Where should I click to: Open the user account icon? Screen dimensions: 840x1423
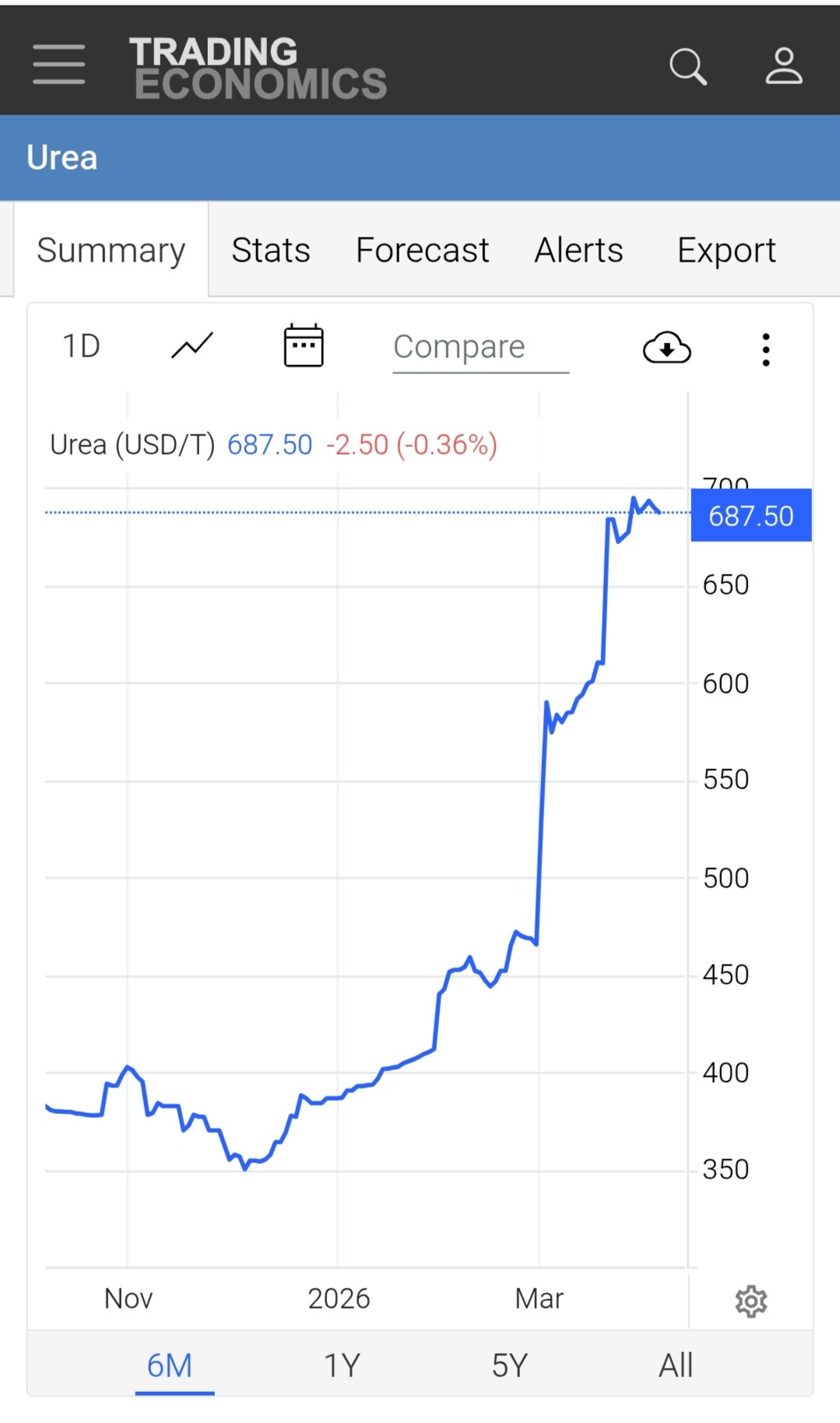[x=783, y=66]
